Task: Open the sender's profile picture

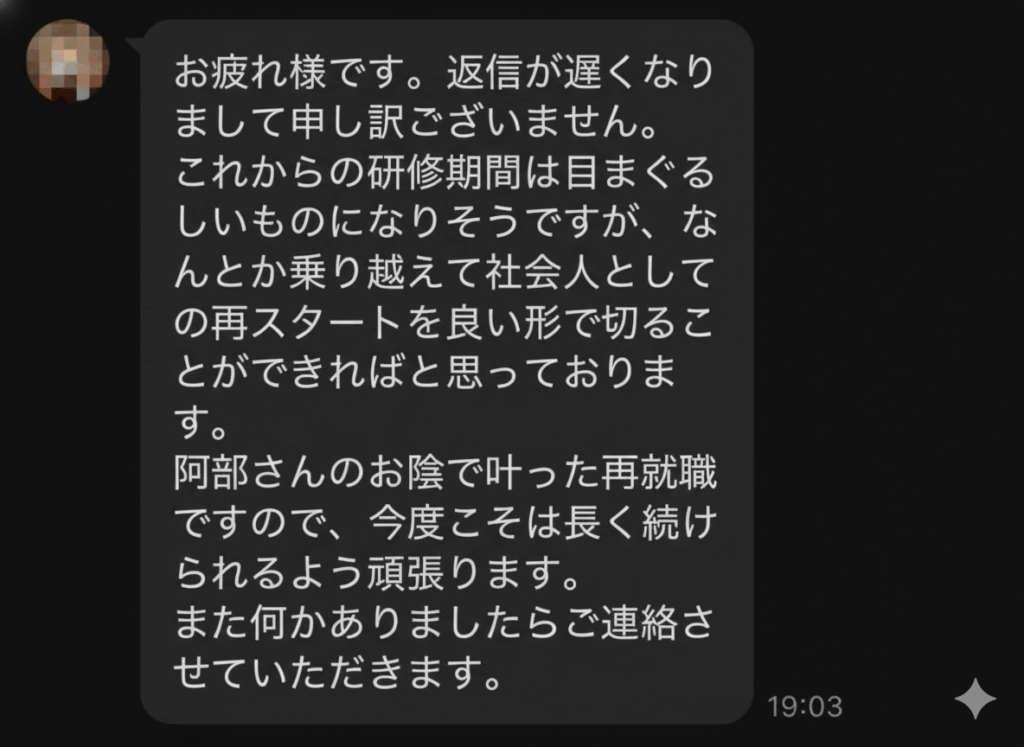Action: tap(68, 60)
